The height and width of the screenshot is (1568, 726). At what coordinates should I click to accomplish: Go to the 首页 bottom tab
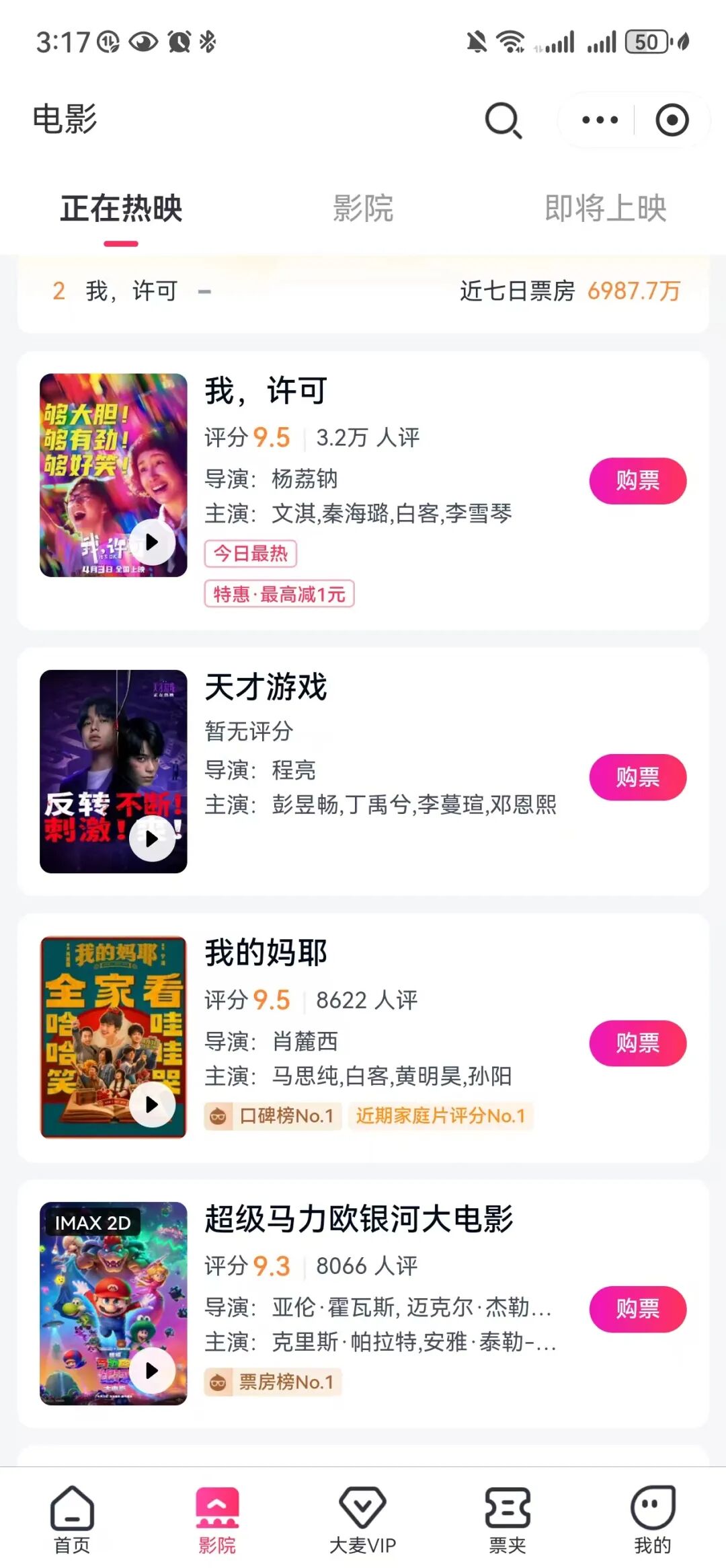pyautogui.click(x=72, y=1520)
